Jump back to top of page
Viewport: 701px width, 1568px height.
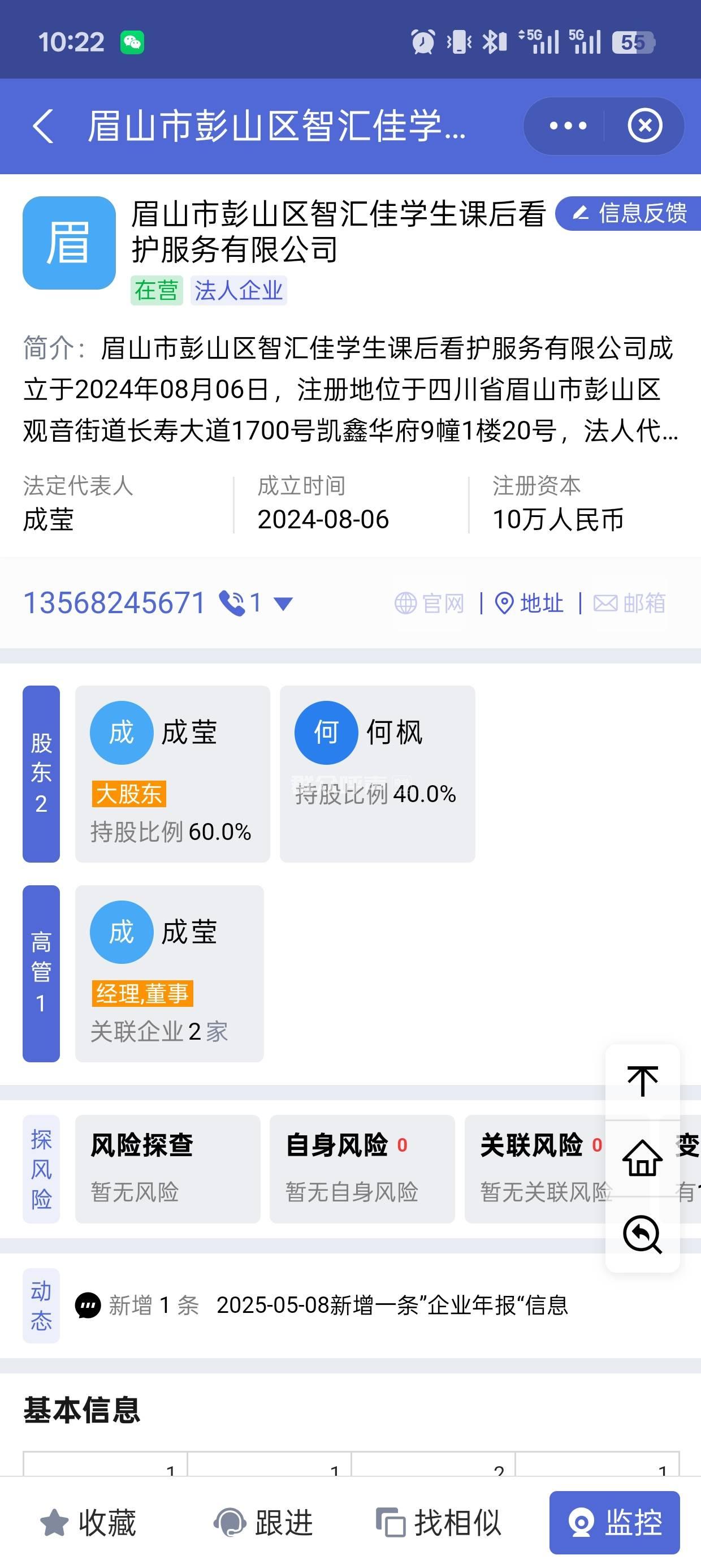tap(642, 1081)
